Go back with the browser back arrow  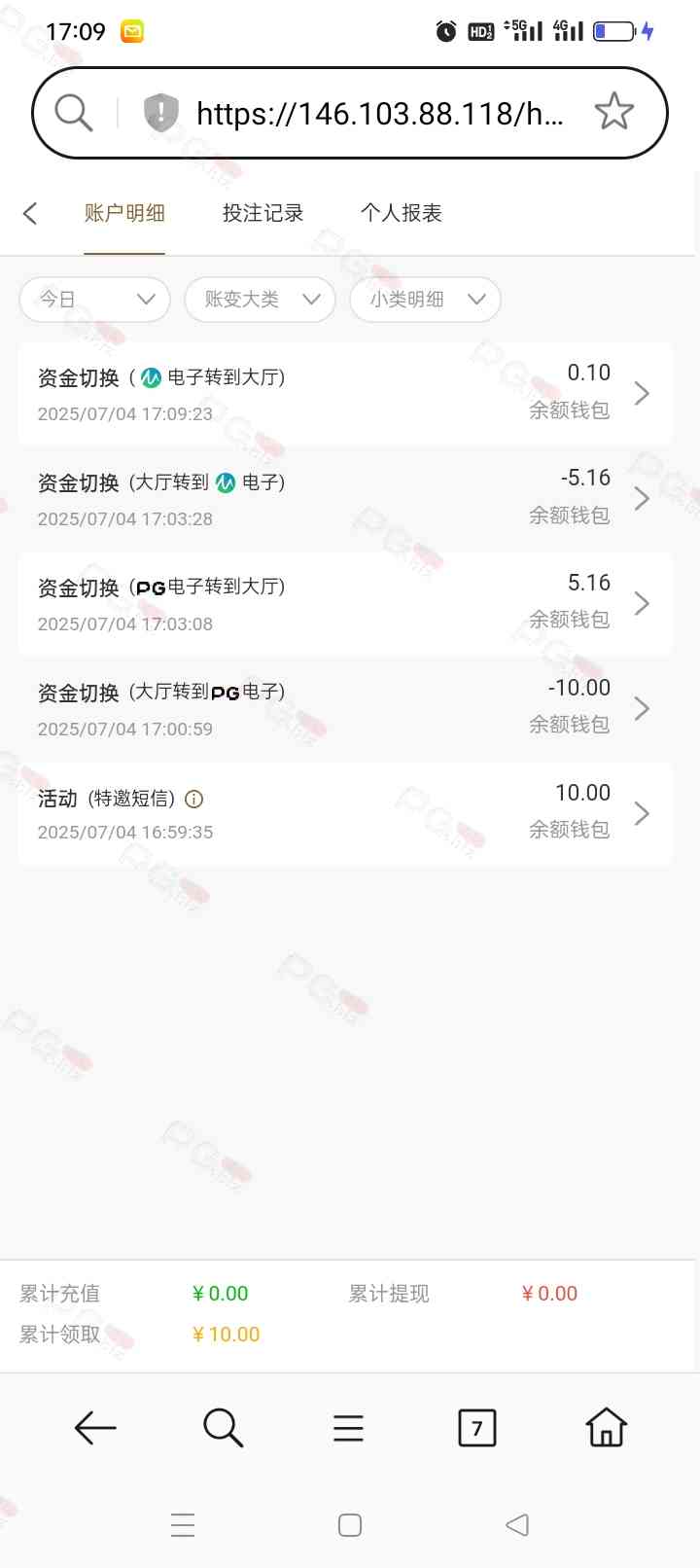(x=95, y=1428)
